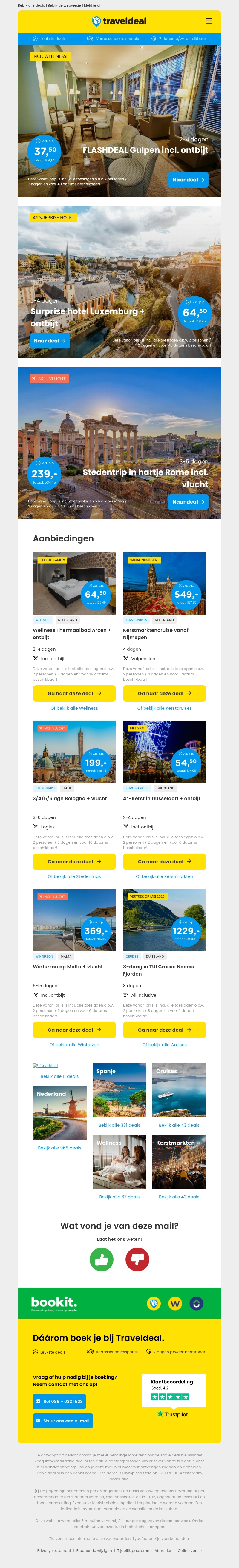
Task: Tap Naar deal on the Gulpen flashdeal
Action: [188, 180]
